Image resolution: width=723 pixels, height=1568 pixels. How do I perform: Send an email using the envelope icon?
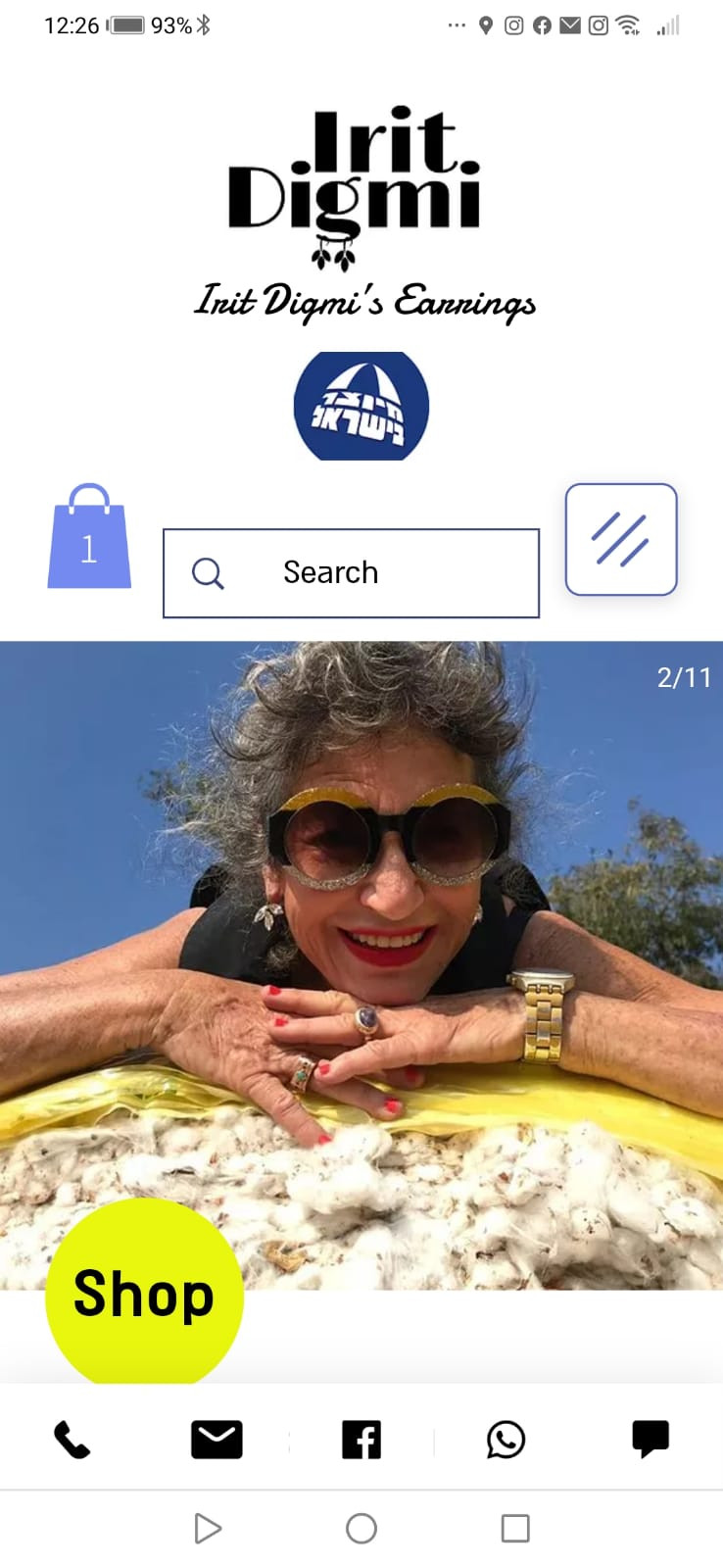[x=217, y=1440]
